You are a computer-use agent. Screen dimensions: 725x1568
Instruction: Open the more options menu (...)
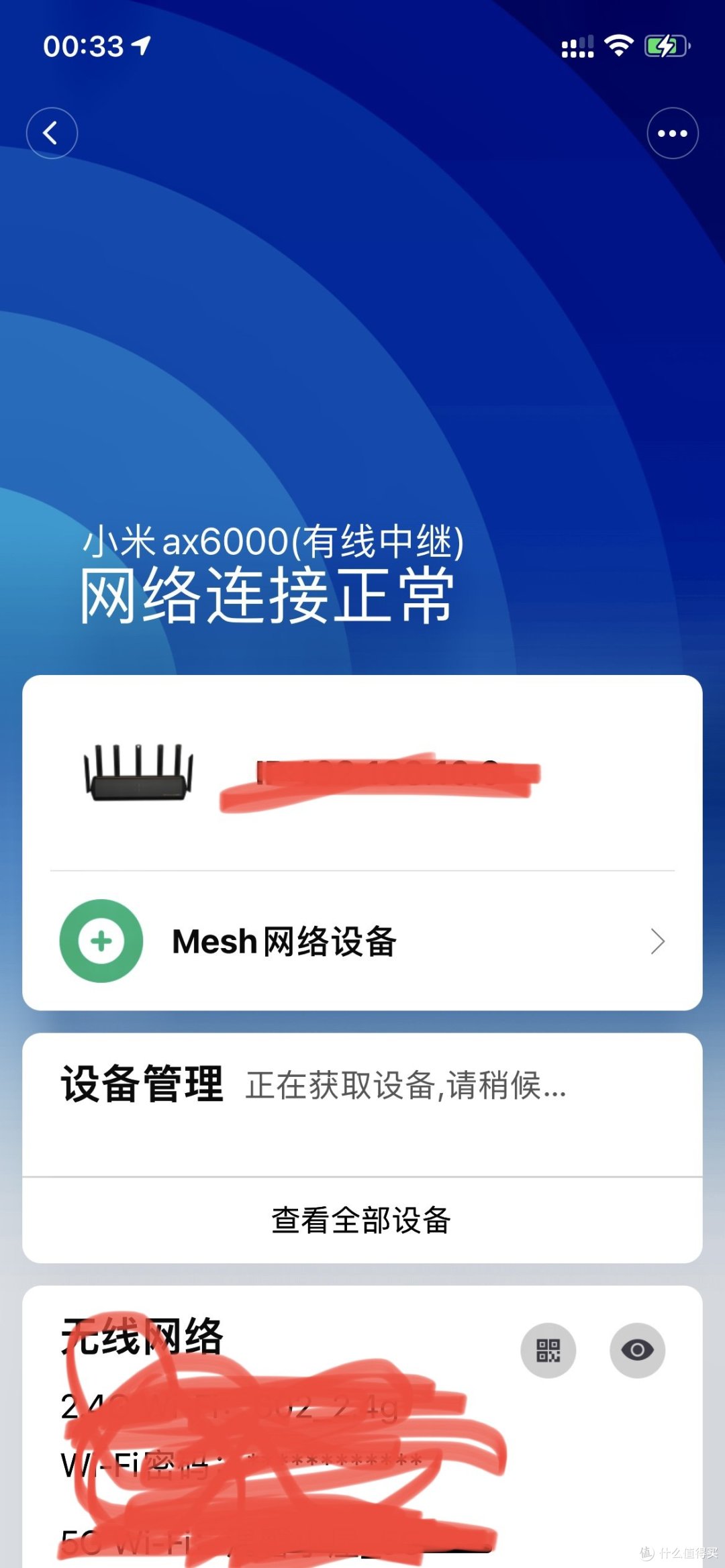pos(673,132)
